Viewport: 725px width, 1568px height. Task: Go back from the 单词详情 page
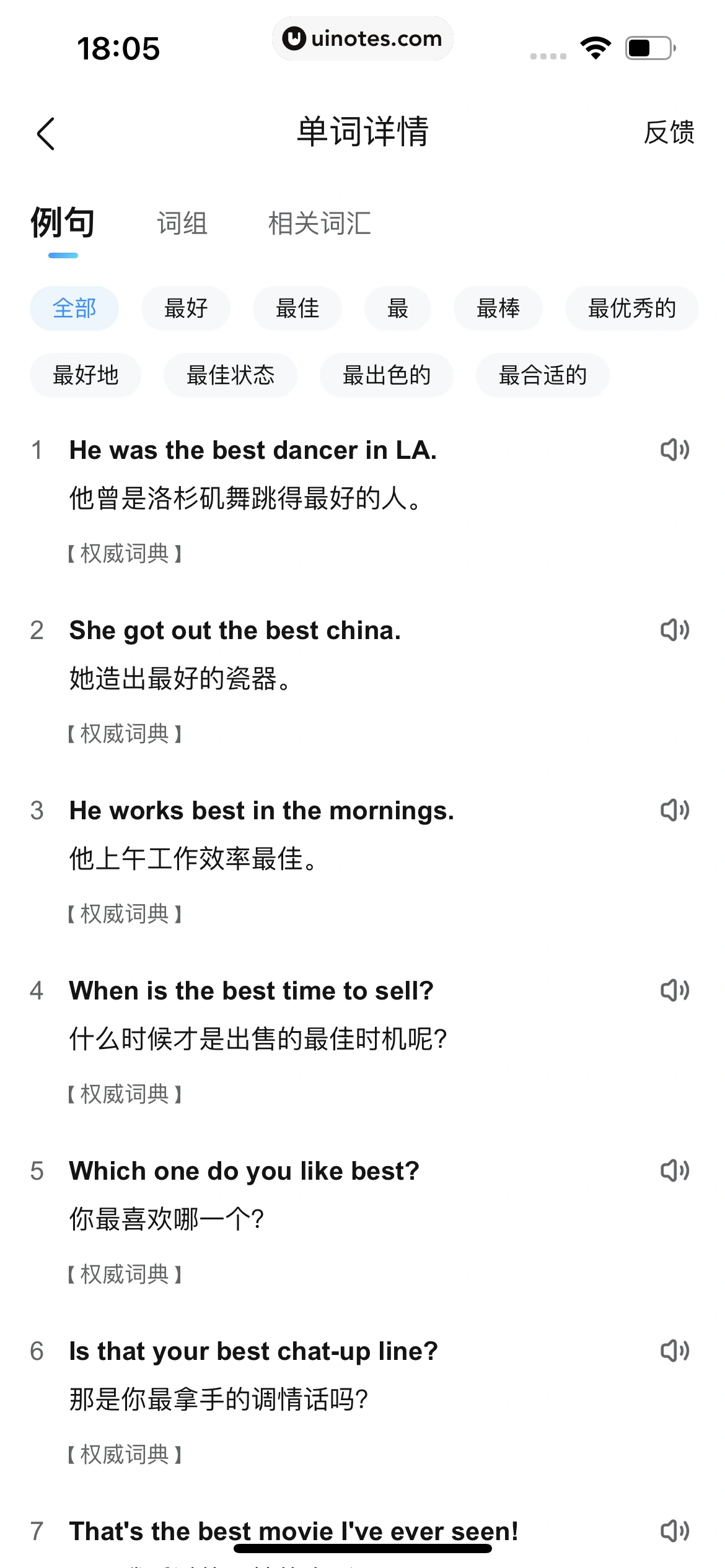pyautogui.click(x=46, y=133)
